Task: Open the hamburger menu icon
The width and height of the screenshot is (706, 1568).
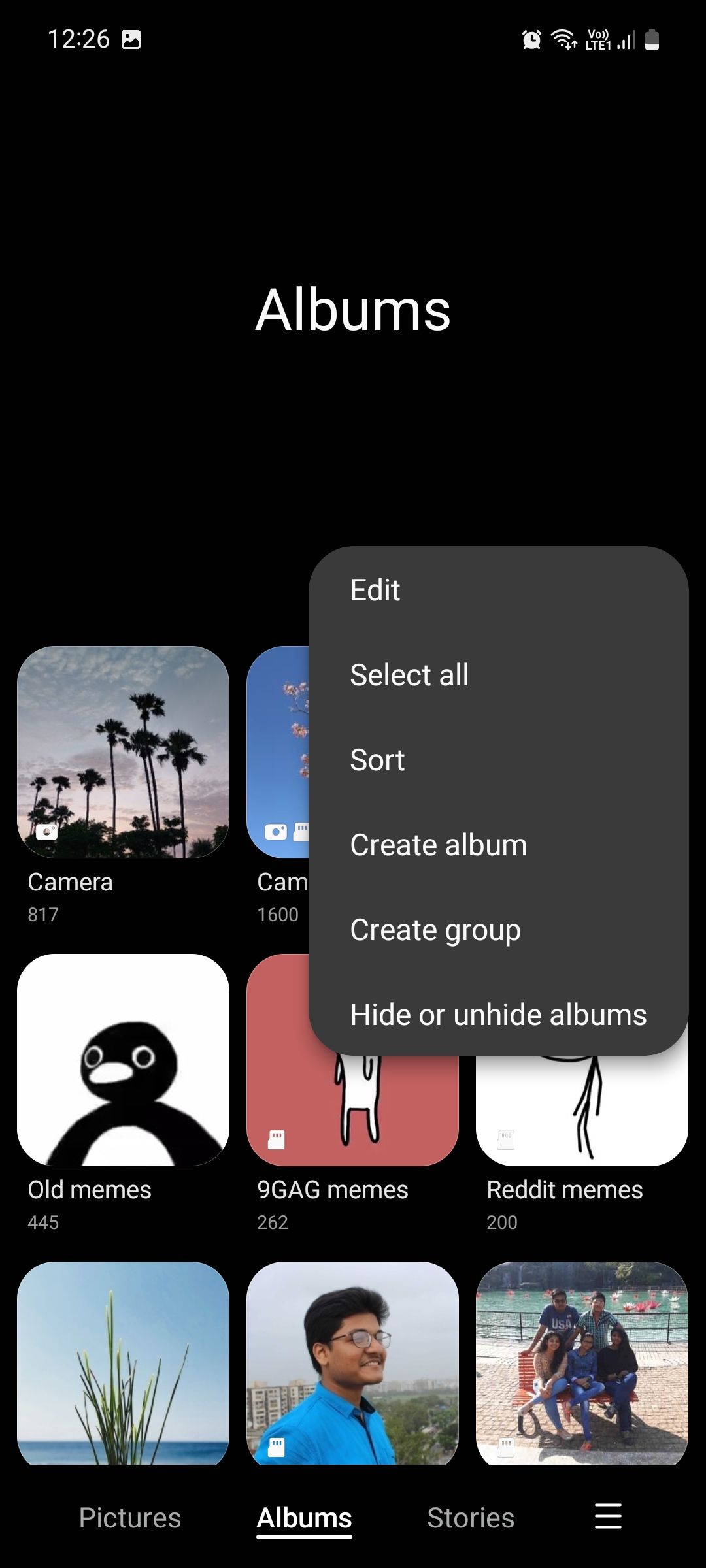Action: point(608,1516)
